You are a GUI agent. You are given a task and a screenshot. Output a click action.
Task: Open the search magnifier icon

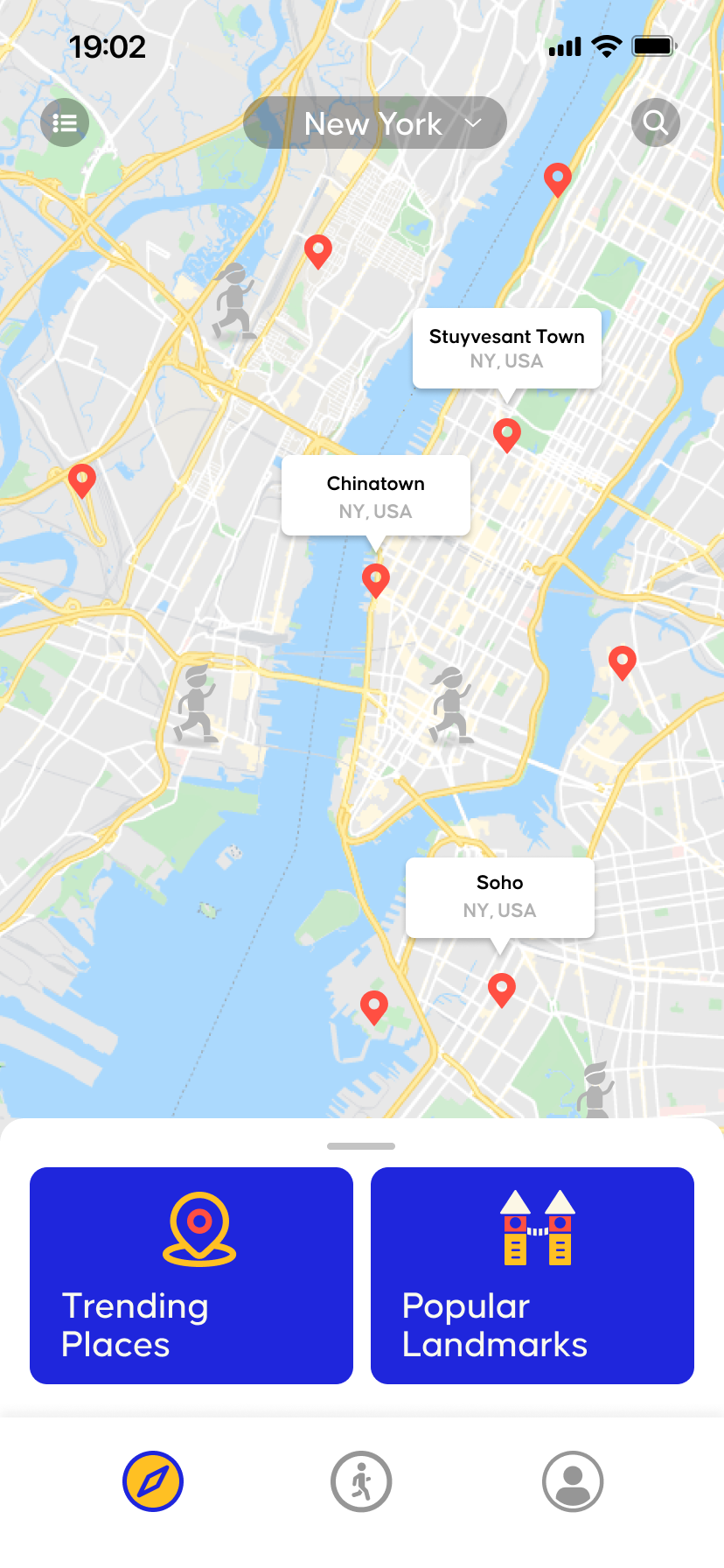point(656,122)
